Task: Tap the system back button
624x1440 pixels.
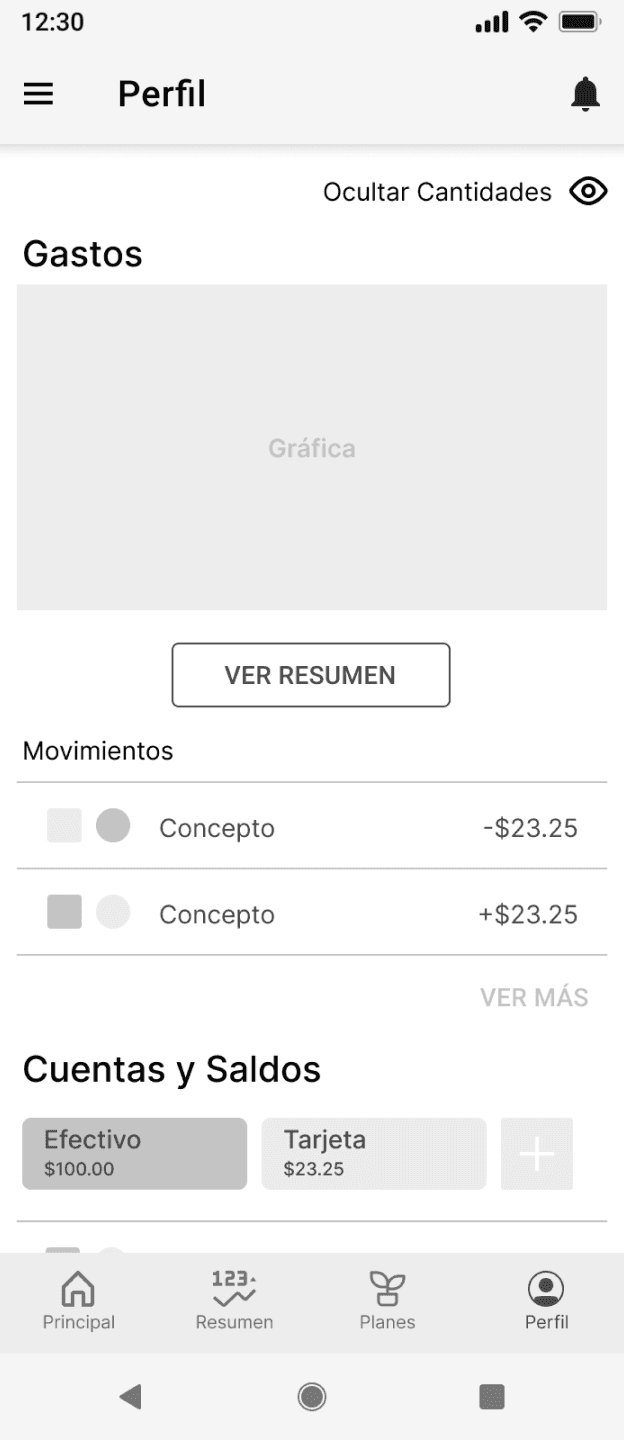Action: tap(130, 1397)
